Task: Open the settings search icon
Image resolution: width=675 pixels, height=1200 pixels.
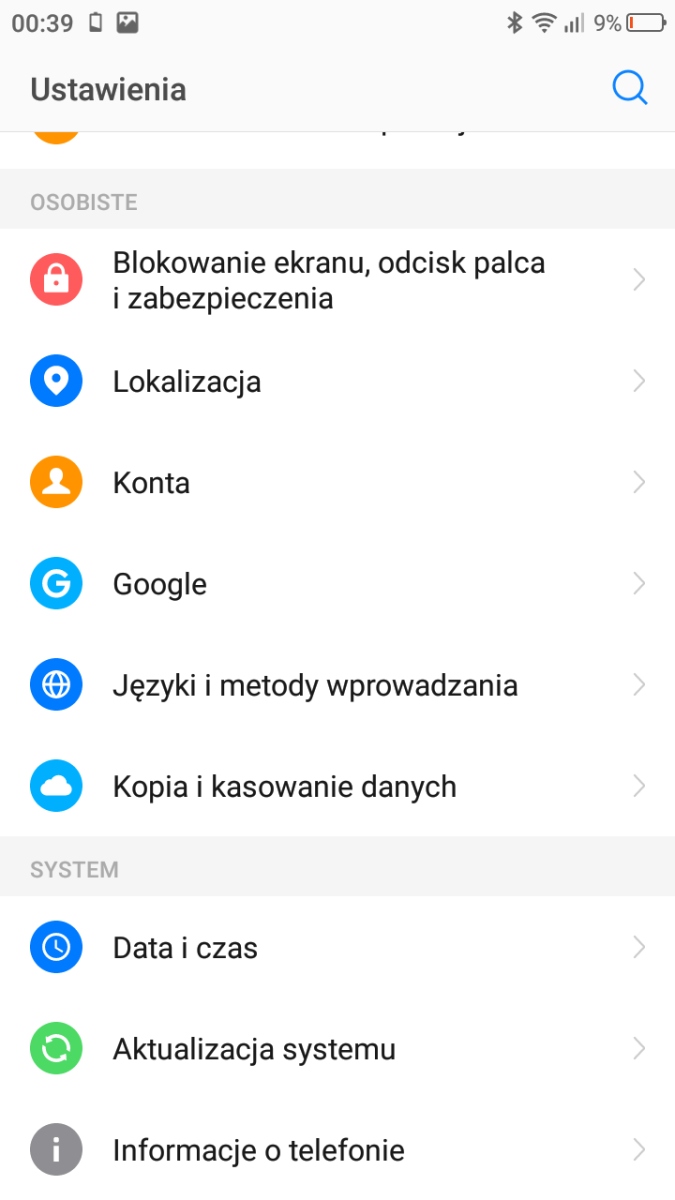Action: pos(629,89)
